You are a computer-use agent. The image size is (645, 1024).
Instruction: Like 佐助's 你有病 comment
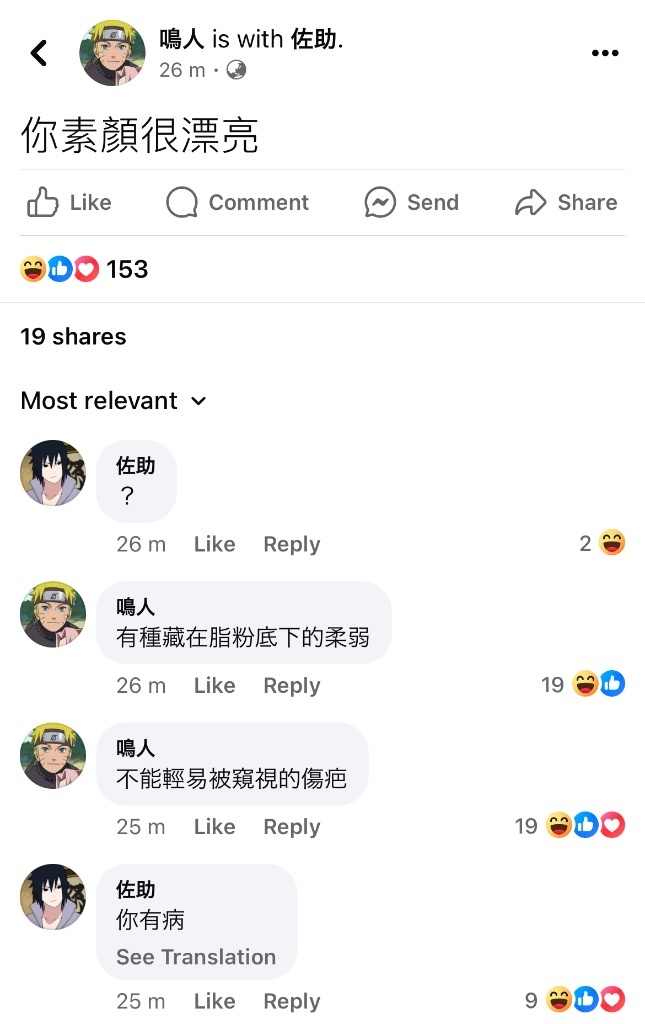[214, 1001]
